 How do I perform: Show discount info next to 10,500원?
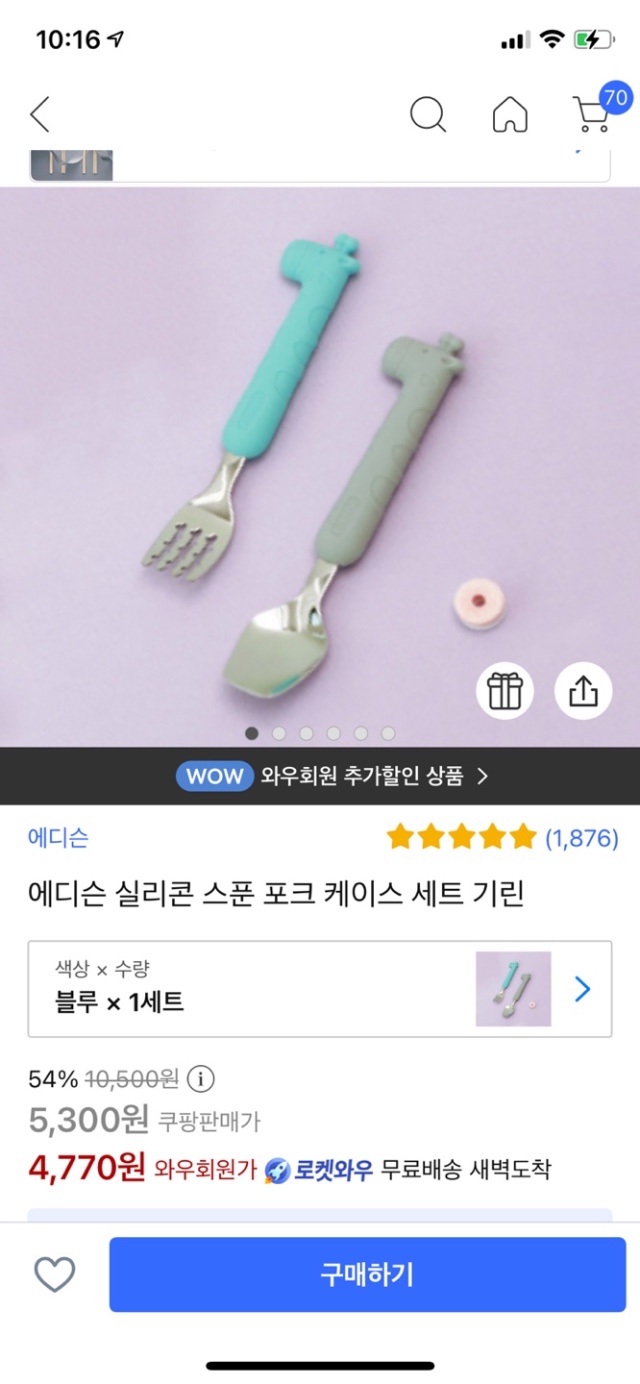coord(201,1079)
